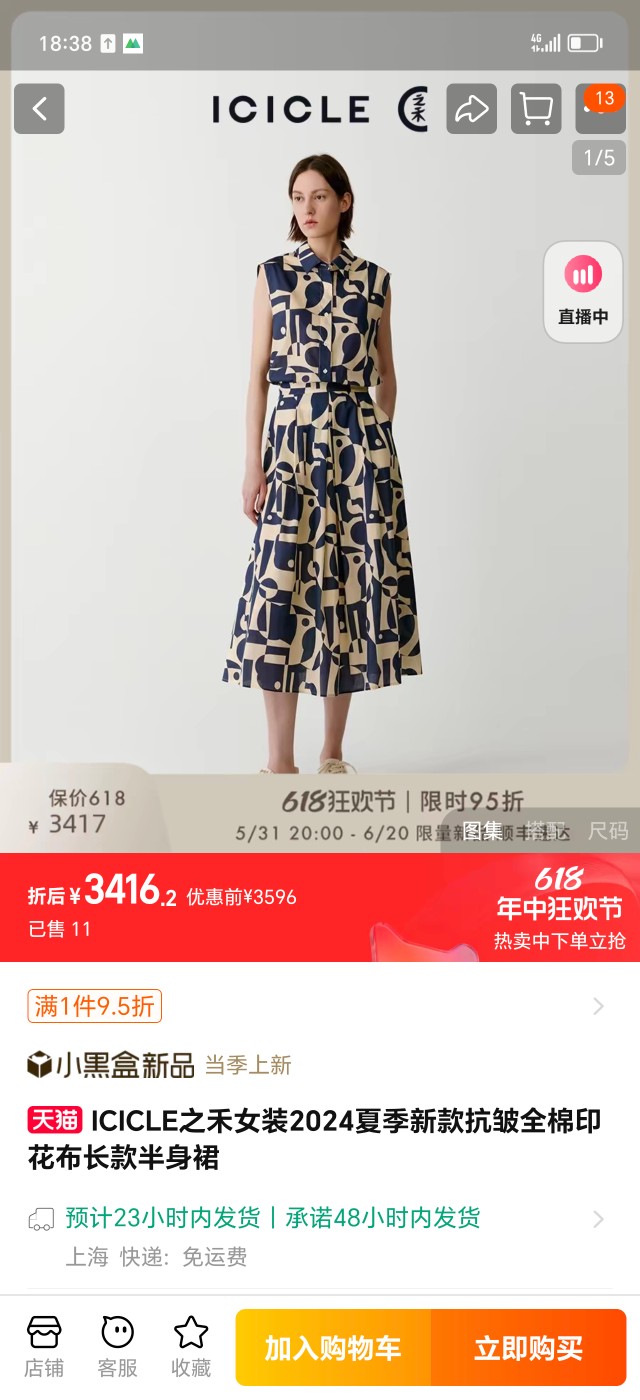
Task: Expand shipping details for 预计23小时内发货
Action: point(598,1218)
